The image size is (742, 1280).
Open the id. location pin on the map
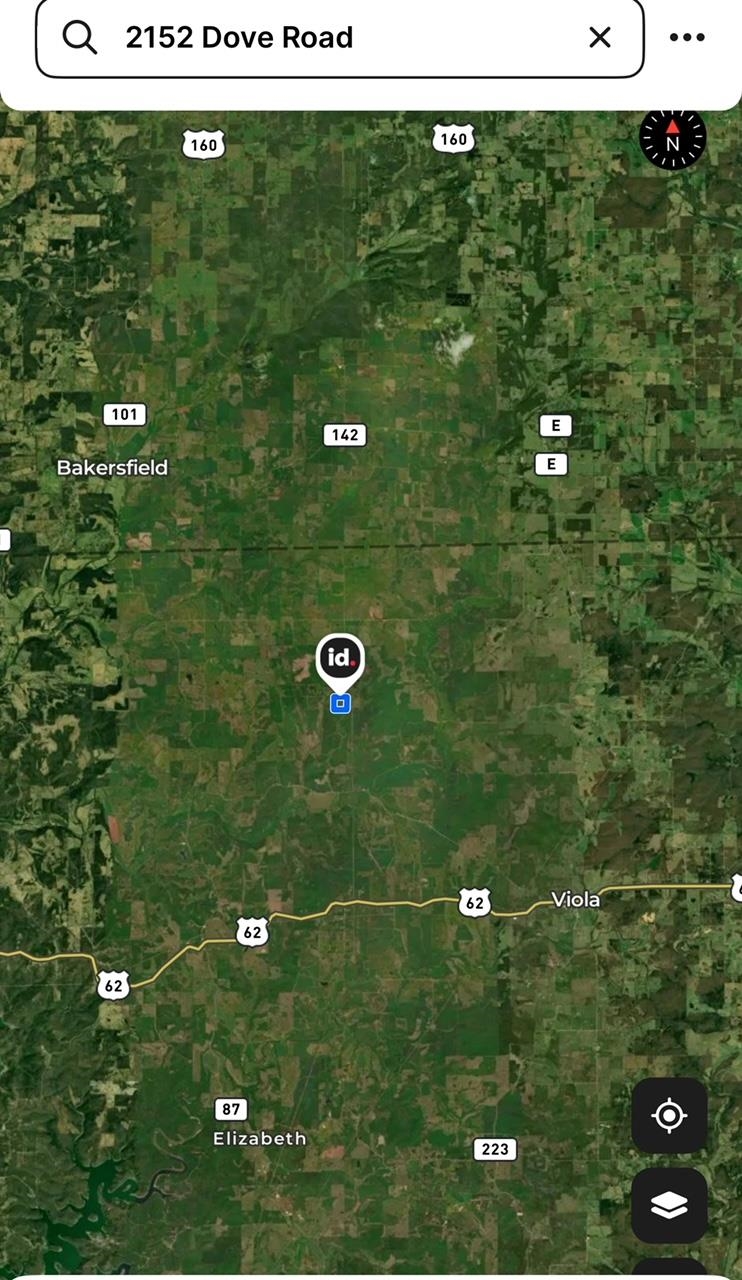click(340, 660)
